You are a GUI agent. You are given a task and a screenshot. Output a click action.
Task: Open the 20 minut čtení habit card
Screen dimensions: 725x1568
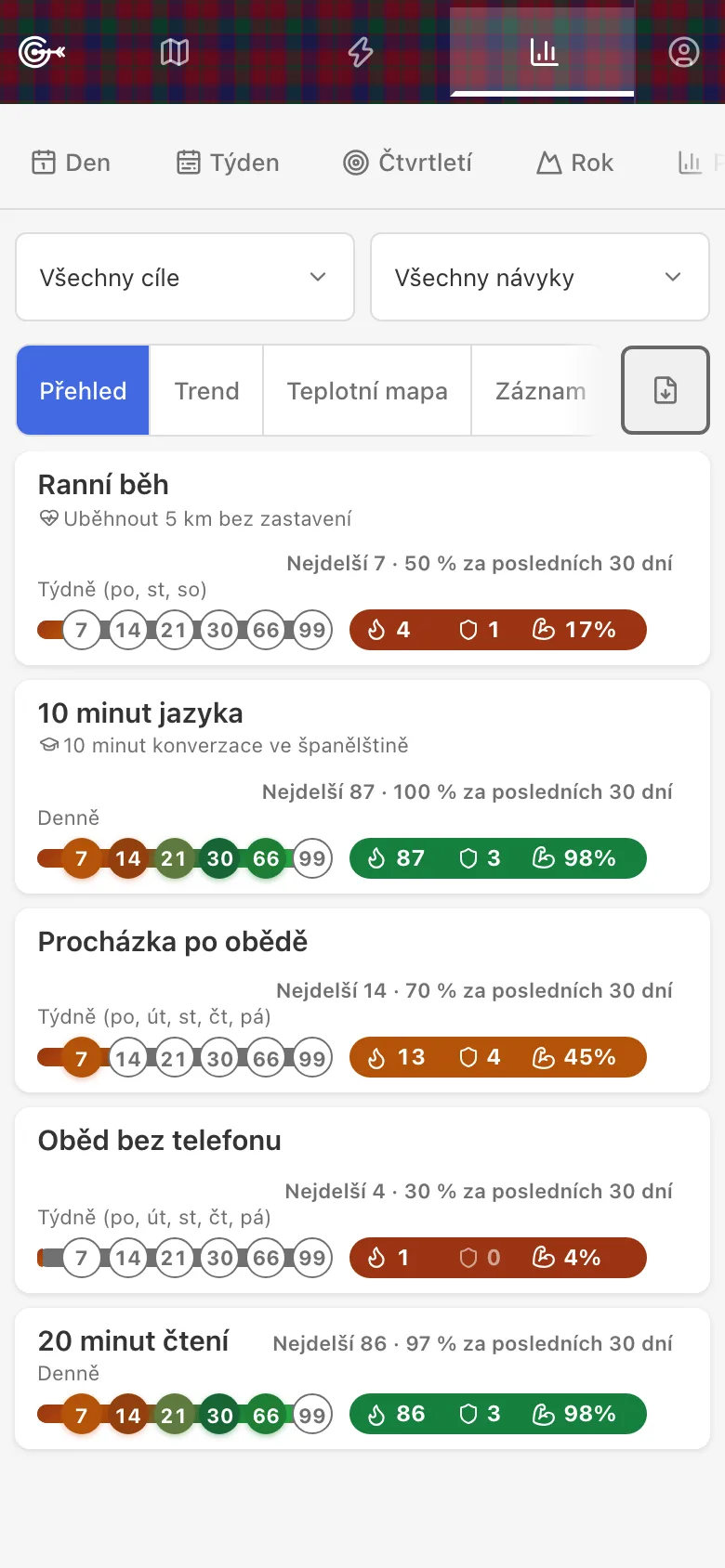(362, 1379)
